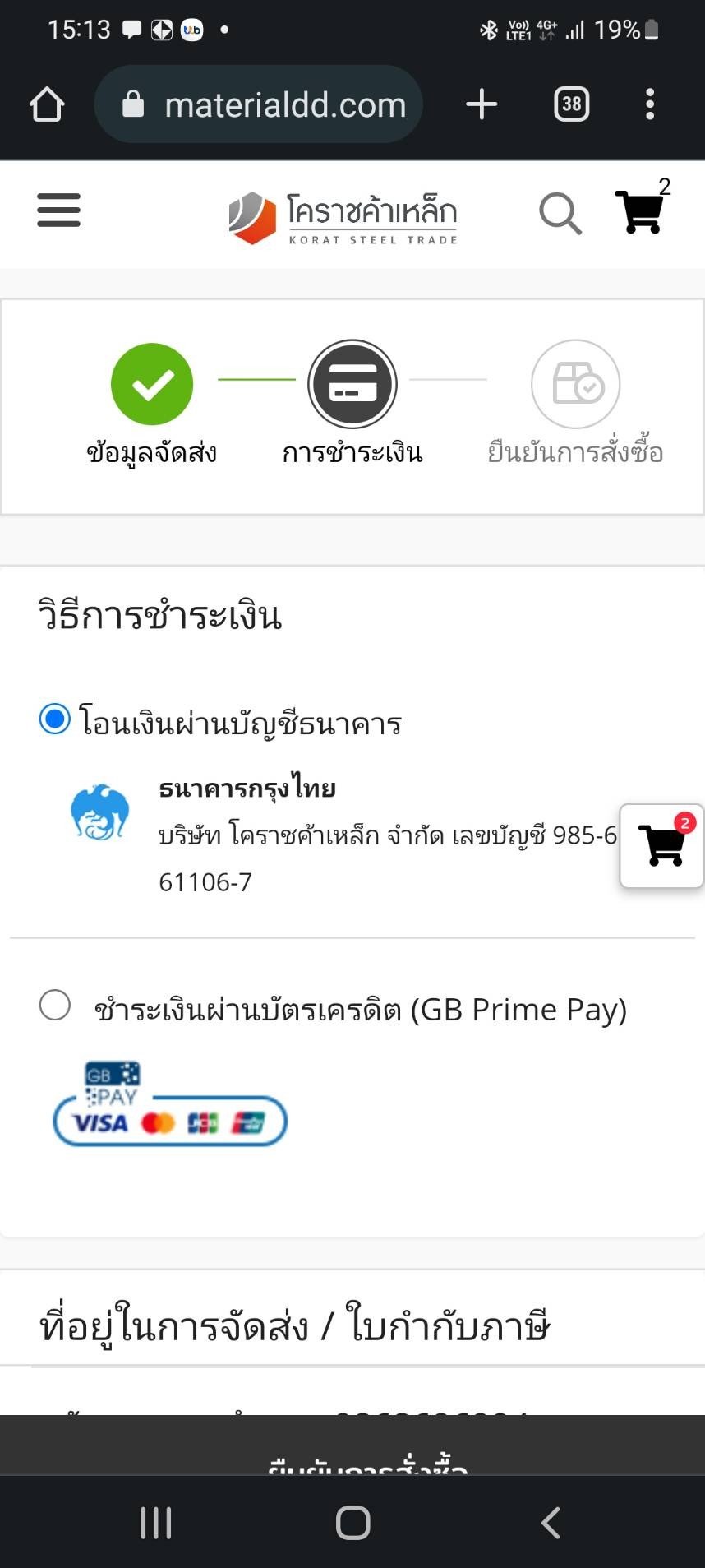Viewport: 705px width, 1568px height.
Task: Select GB Prime Pay credit card payment
Action: (55, 1005)
